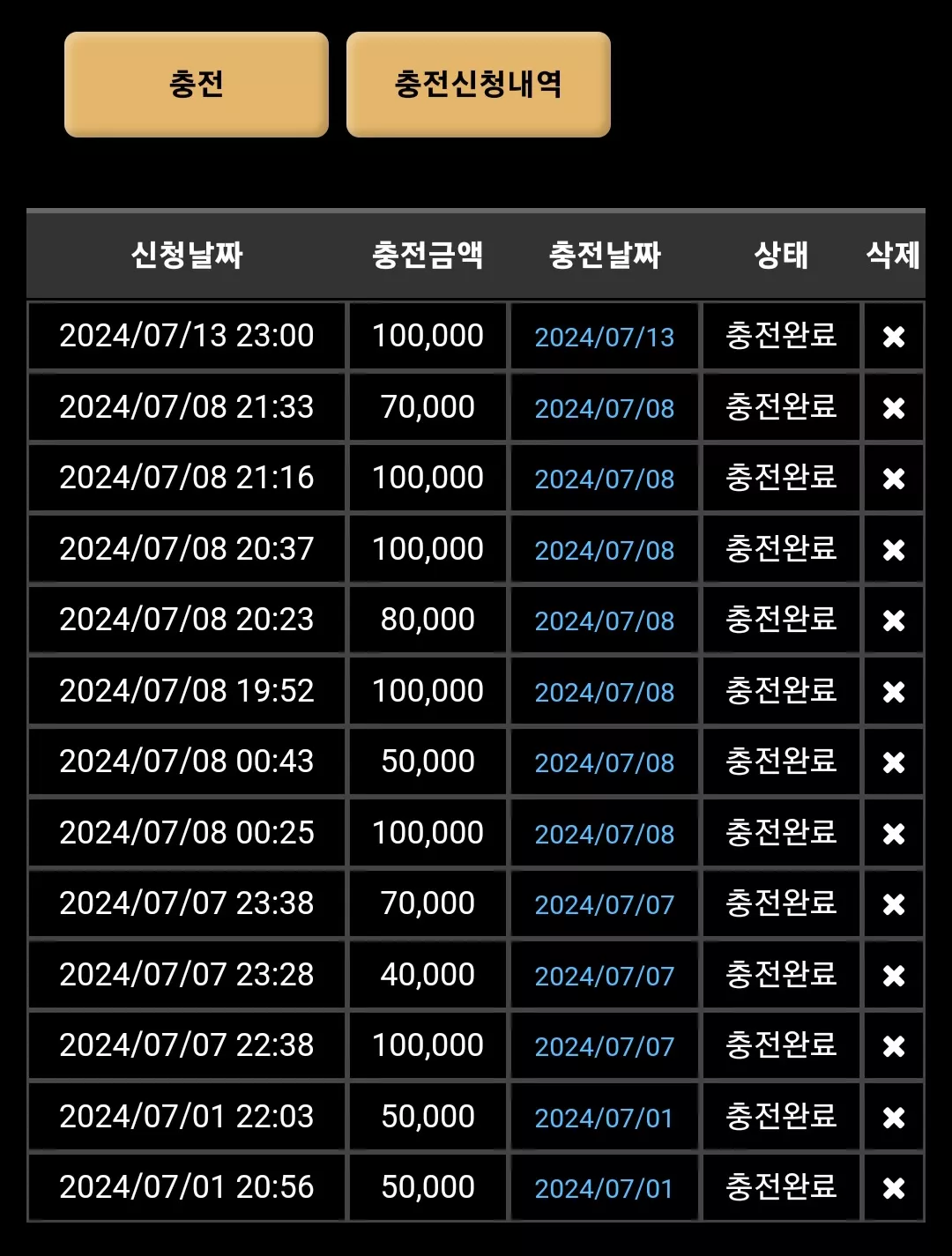Tap the 충전 button

(197, 85)
